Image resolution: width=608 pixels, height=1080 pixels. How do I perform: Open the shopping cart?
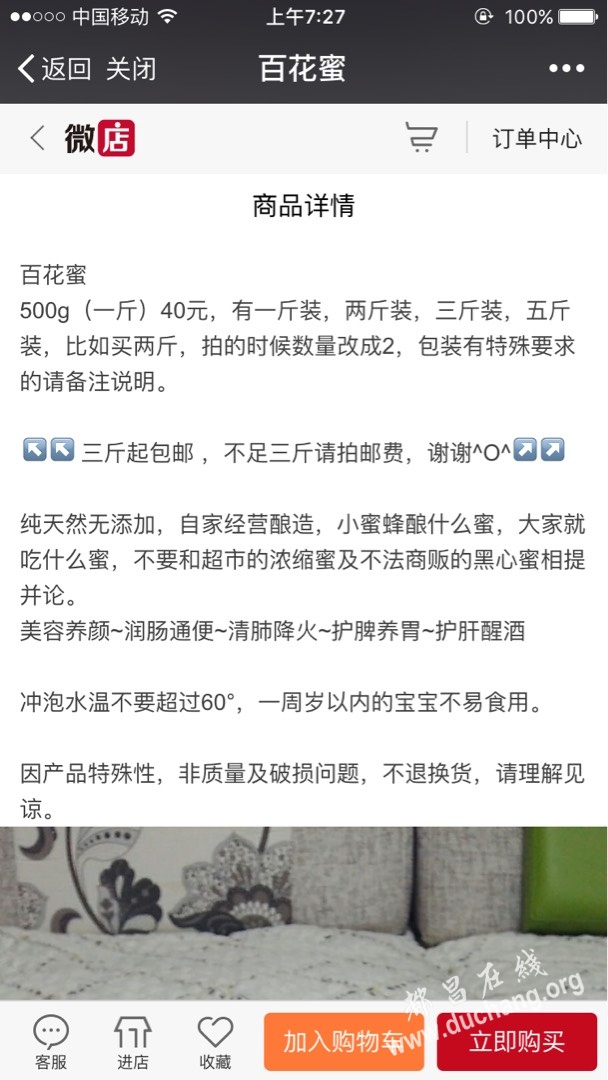pyautogui.click(x=422, y=138)
